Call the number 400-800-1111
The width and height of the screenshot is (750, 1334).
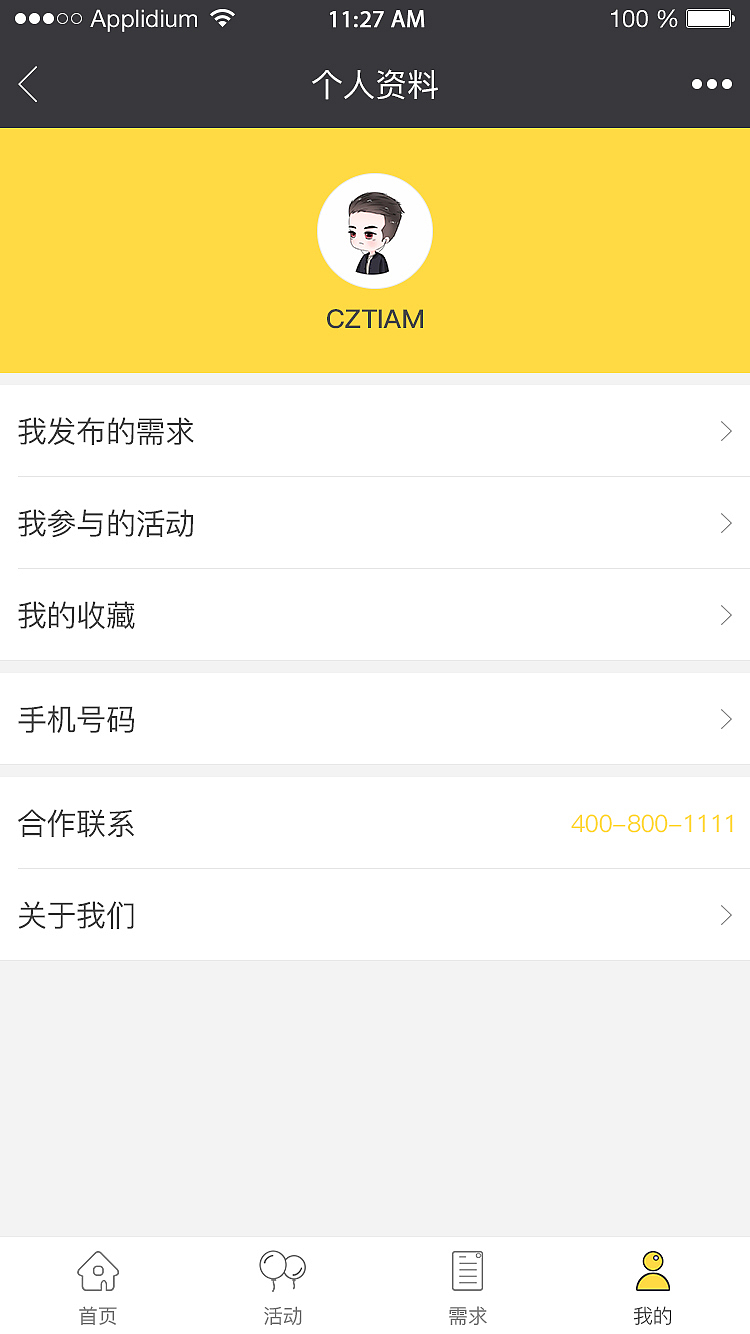652,824
